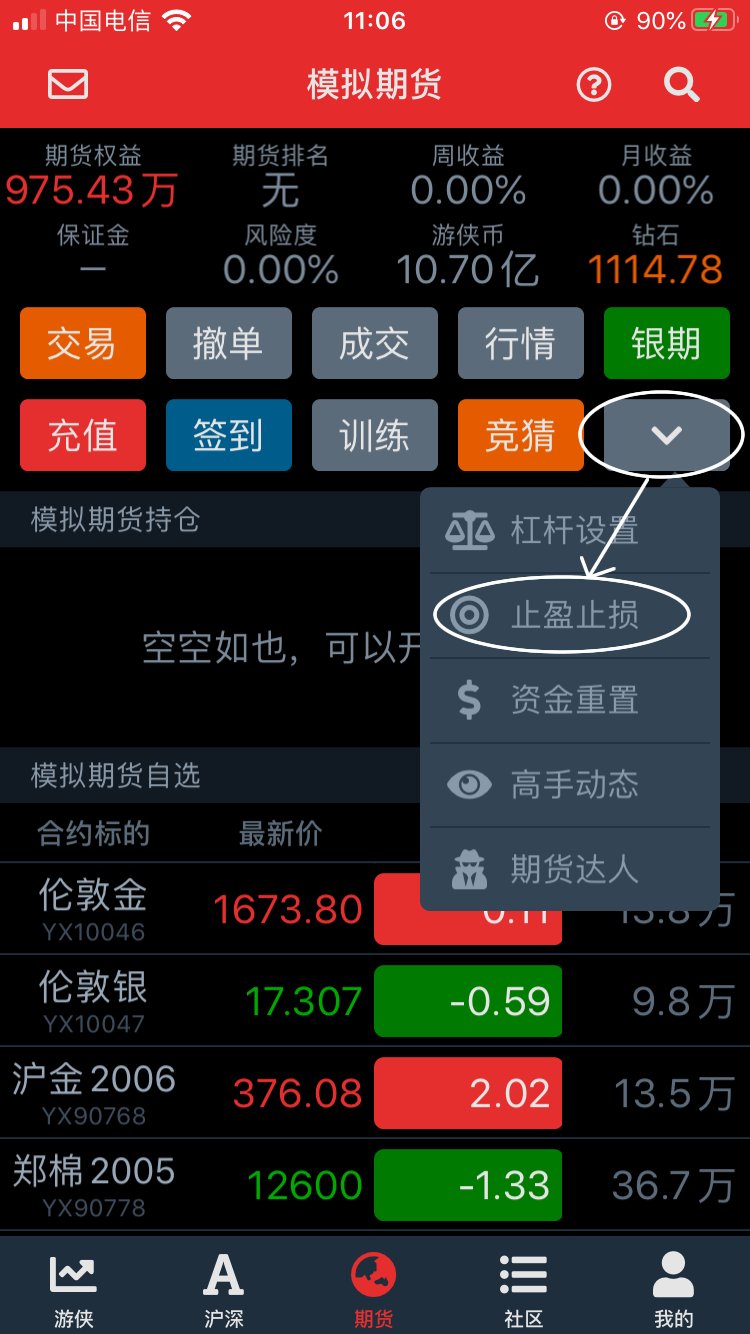Select 杠杆设置 from the dropdown menu
This screenshot has height=1334, width=750.
pyautogui.click(x=570, y=530)
